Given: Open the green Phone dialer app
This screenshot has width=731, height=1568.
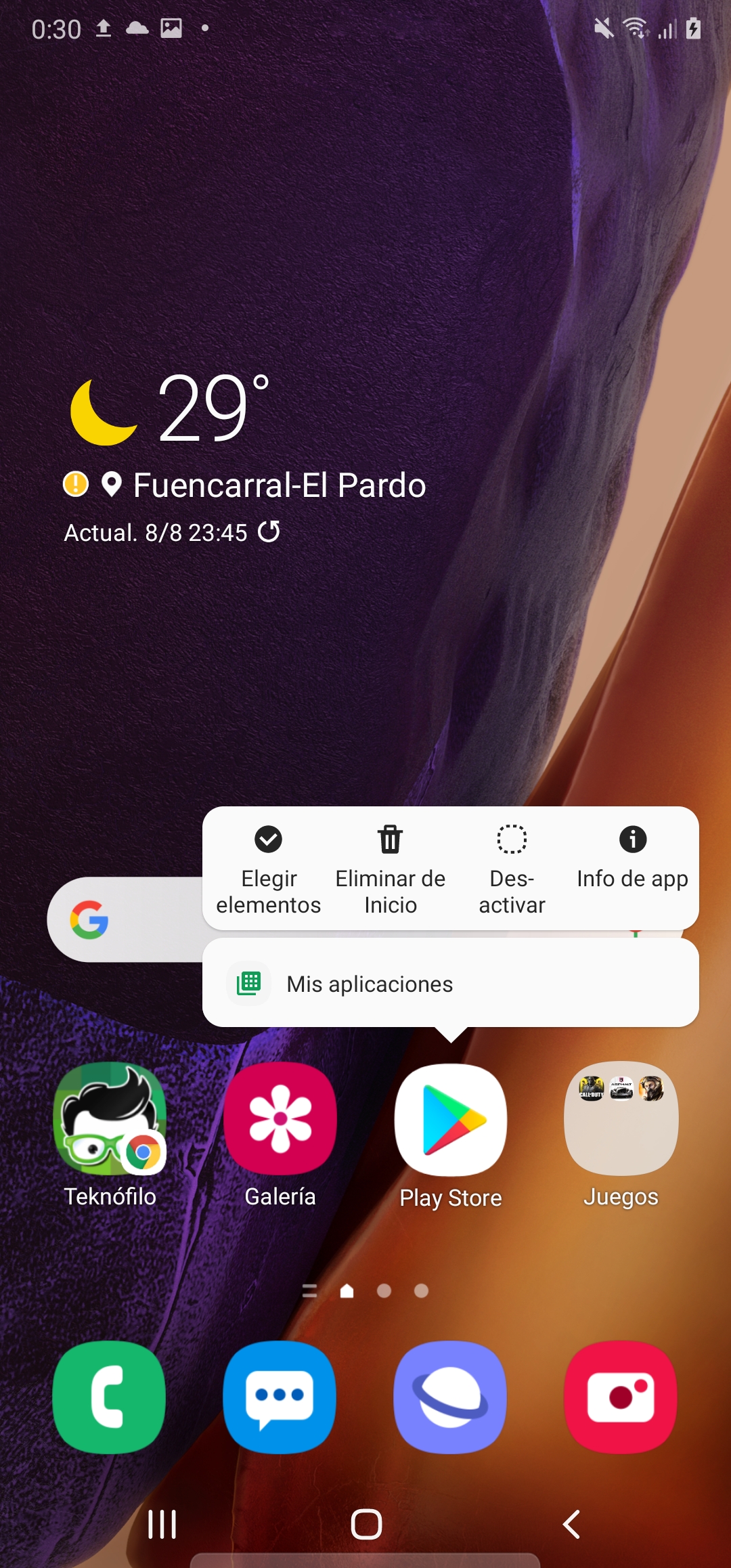Looking at the screenshot, I should coord(109,1397).
